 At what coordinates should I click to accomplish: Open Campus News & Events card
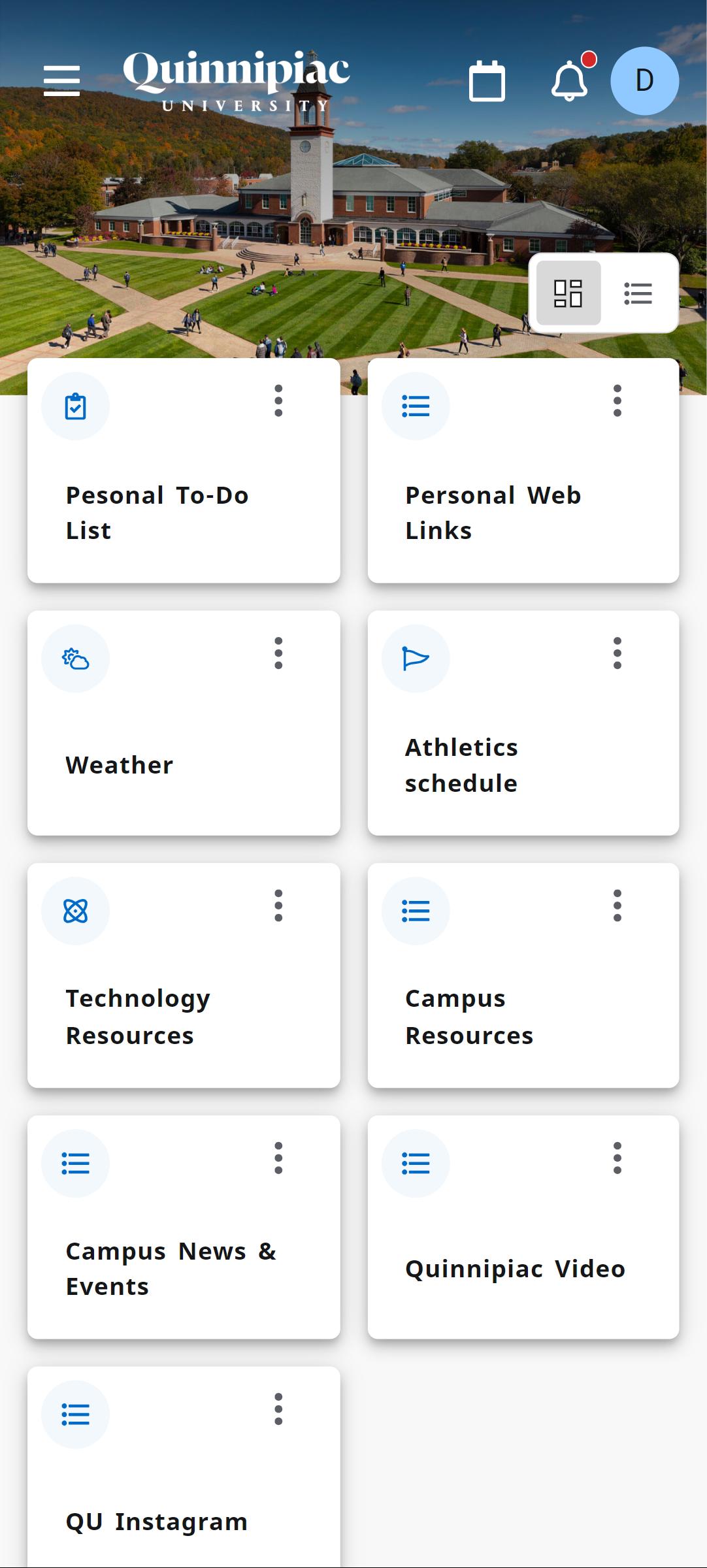184,1227
